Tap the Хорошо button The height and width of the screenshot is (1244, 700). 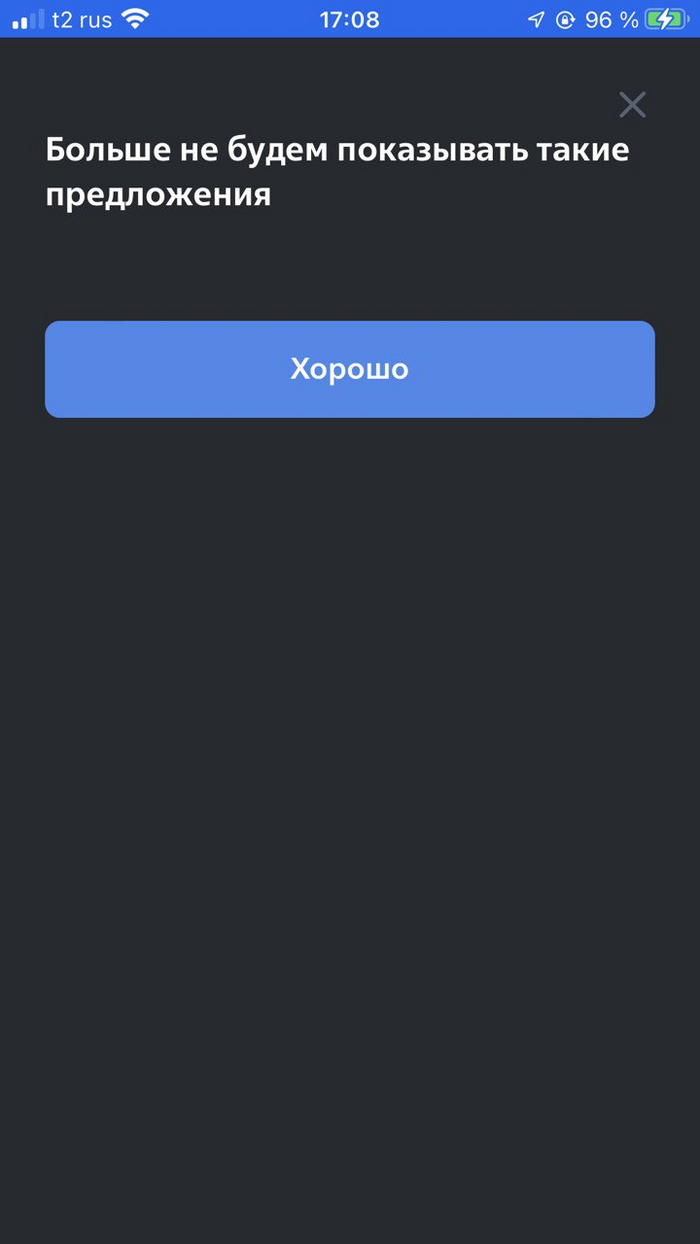[x=350, y=369]
